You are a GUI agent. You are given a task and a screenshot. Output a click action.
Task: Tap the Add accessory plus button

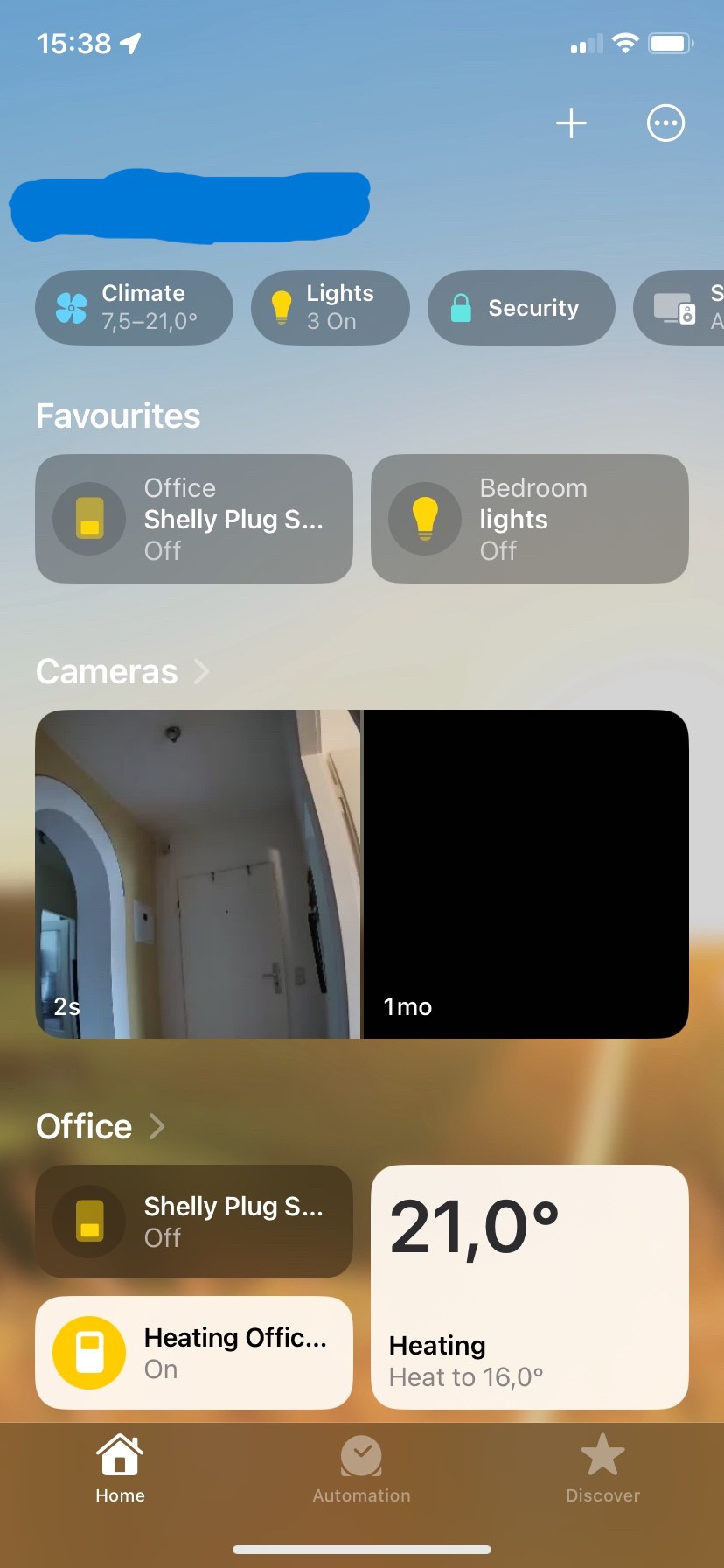coord(571,122)
